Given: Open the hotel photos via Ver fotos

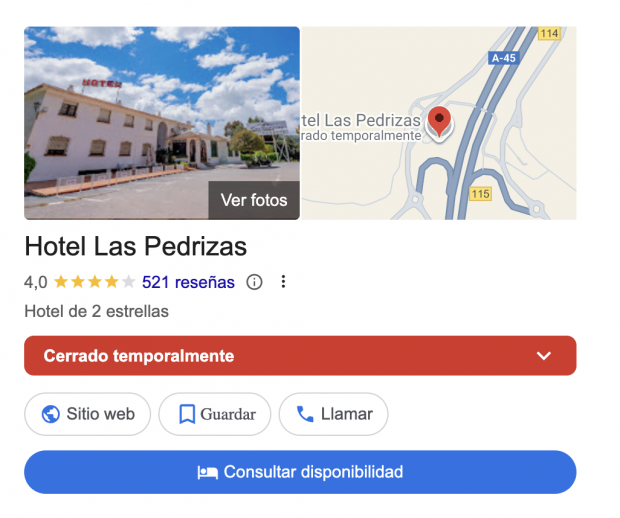Looking at the screenshot, I should 253,200.
